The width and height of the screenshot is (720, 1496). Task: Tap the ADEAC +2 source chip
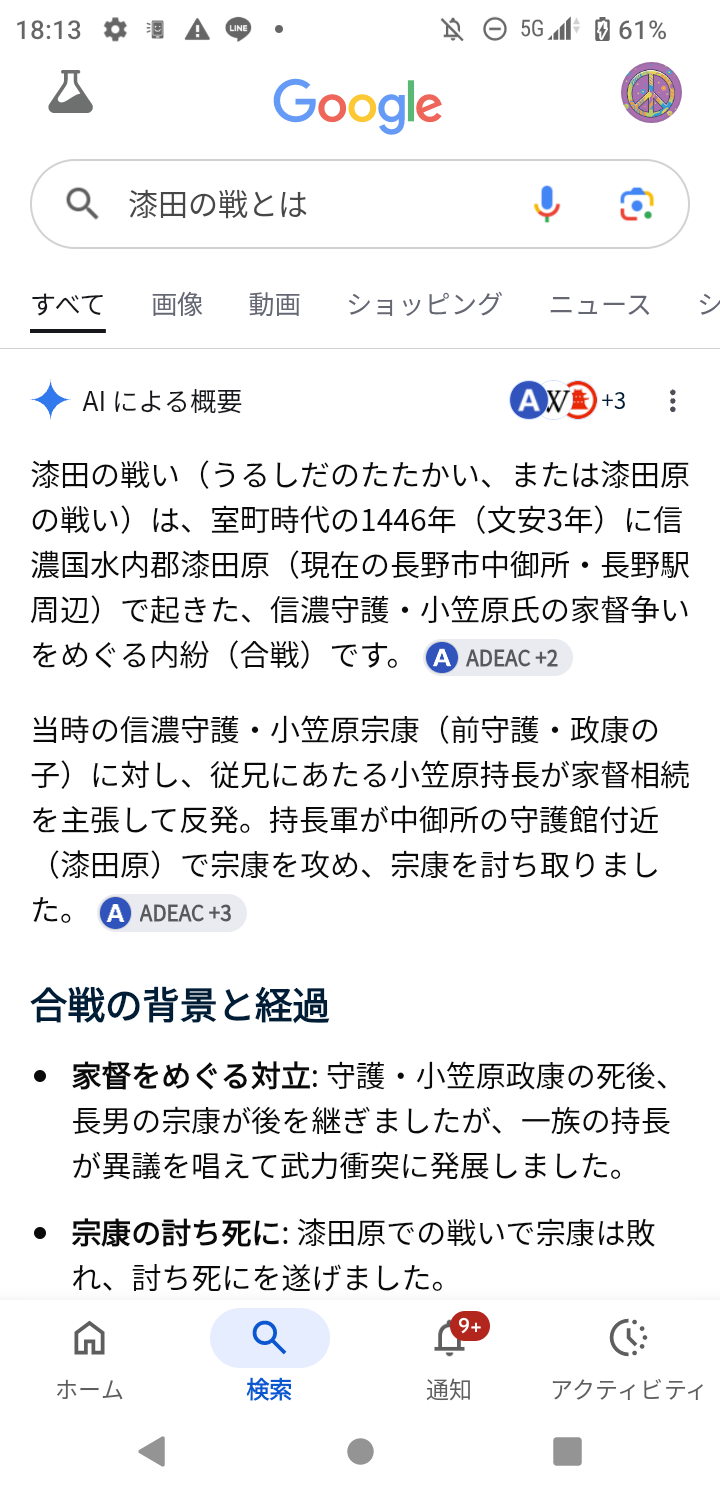click(x=497, y=658)
